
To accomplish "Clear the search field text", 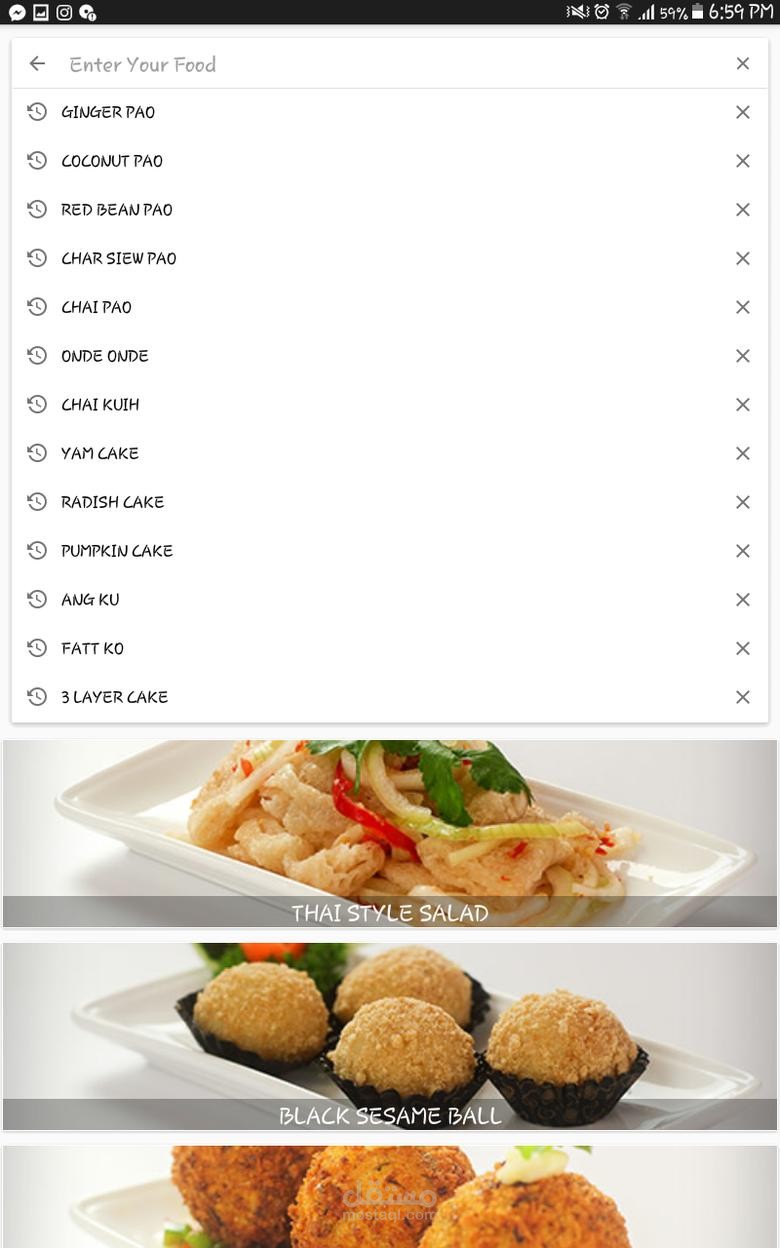I will point(742,64).
